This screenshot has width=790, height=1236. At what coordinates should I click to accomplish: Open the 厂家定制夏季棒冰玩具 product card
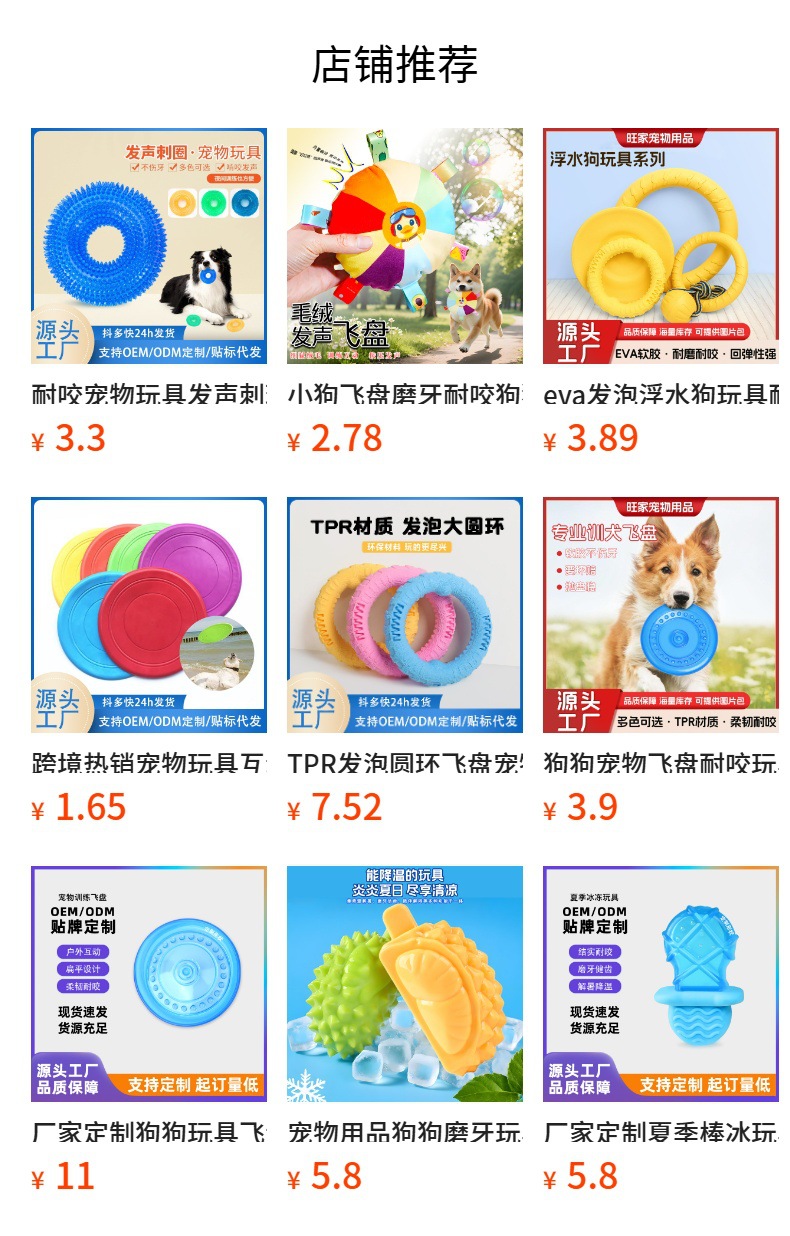tap(661, 1029)
